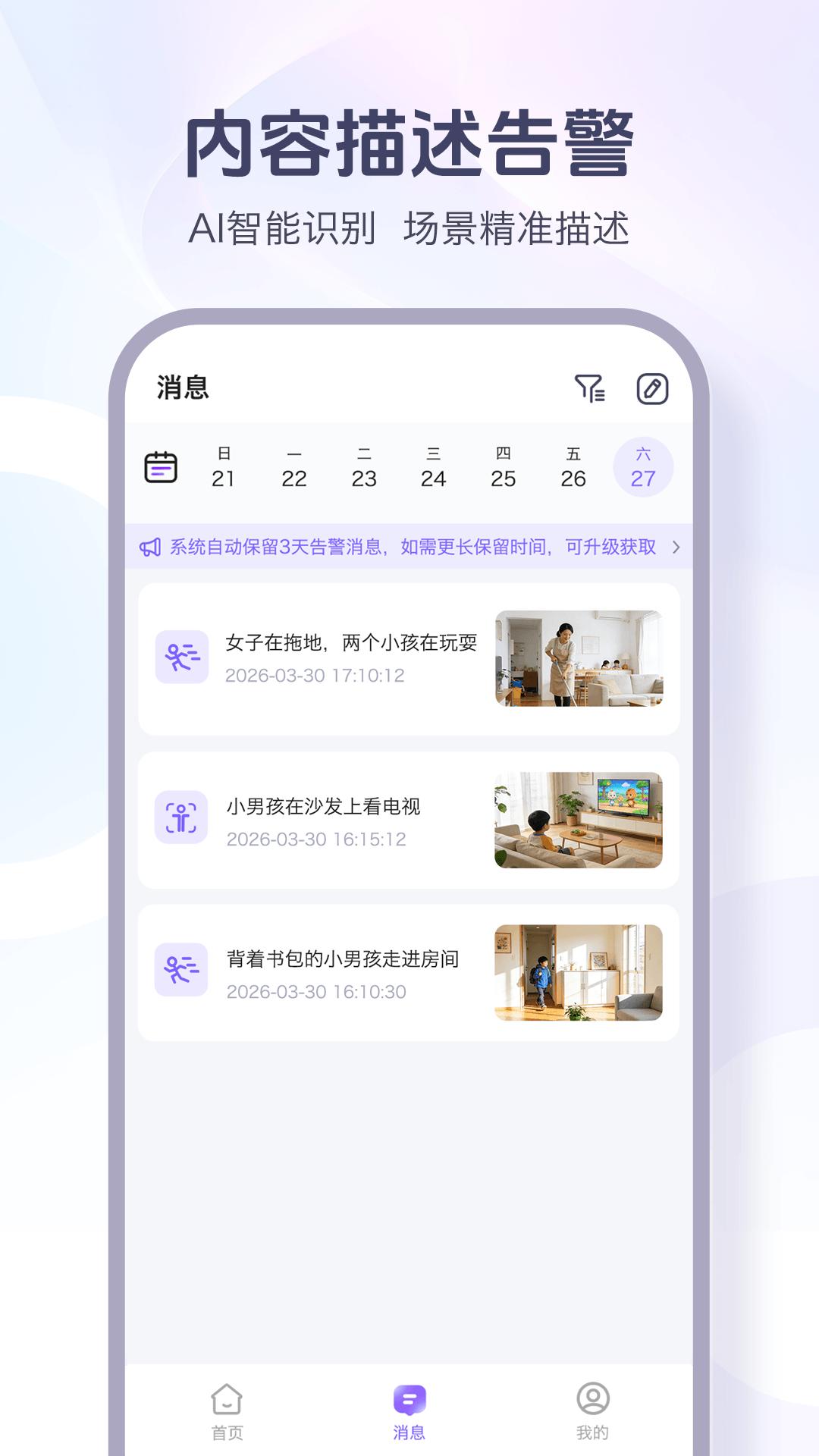The image size is (819, 1456).
Task: Expand the retention notice via its chevron
Action: [673, 546]
